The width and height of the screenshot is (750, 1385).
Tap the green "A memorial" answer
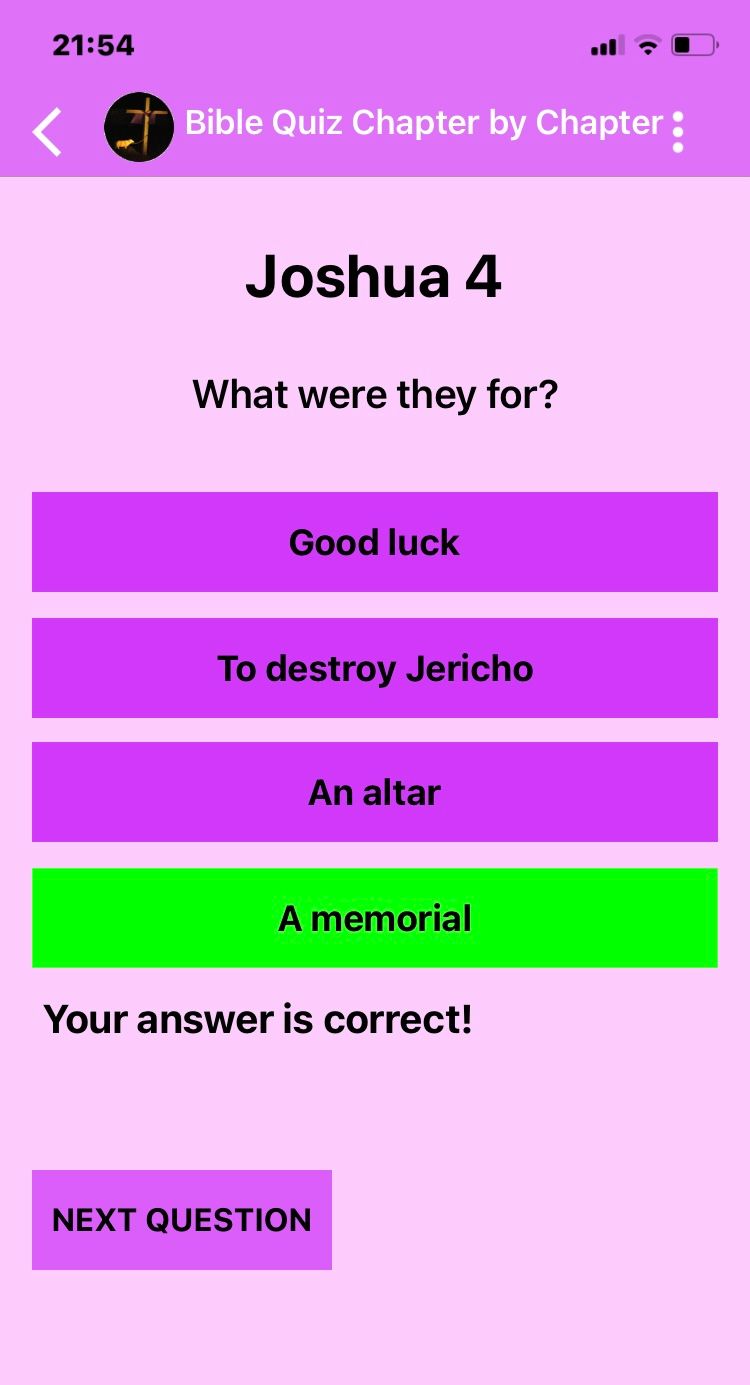(x=375, y=918)
